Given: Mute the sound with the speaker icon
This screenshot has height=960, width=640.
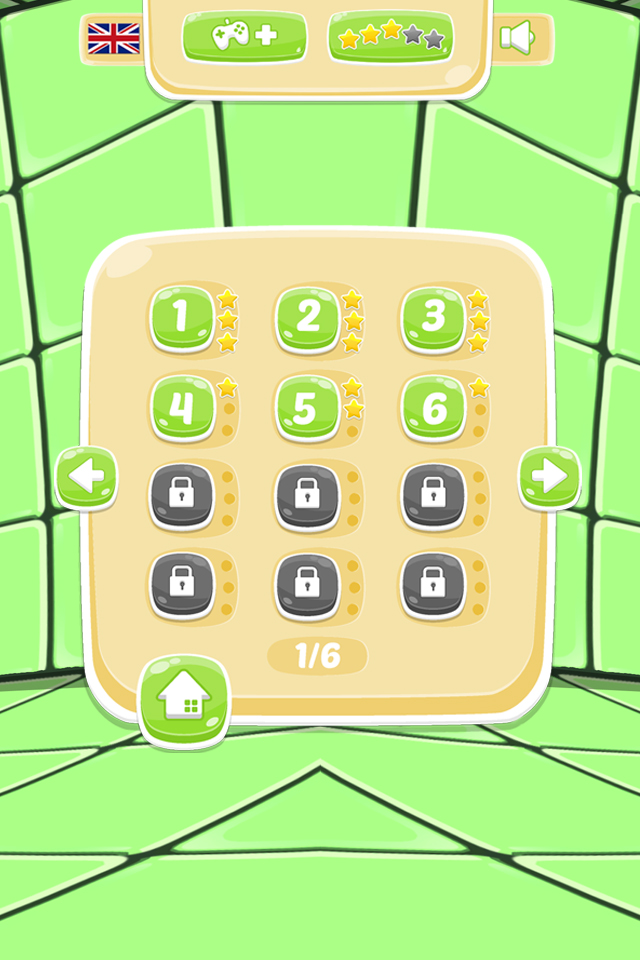Looking at the screenshot, I should coord(516,38).
